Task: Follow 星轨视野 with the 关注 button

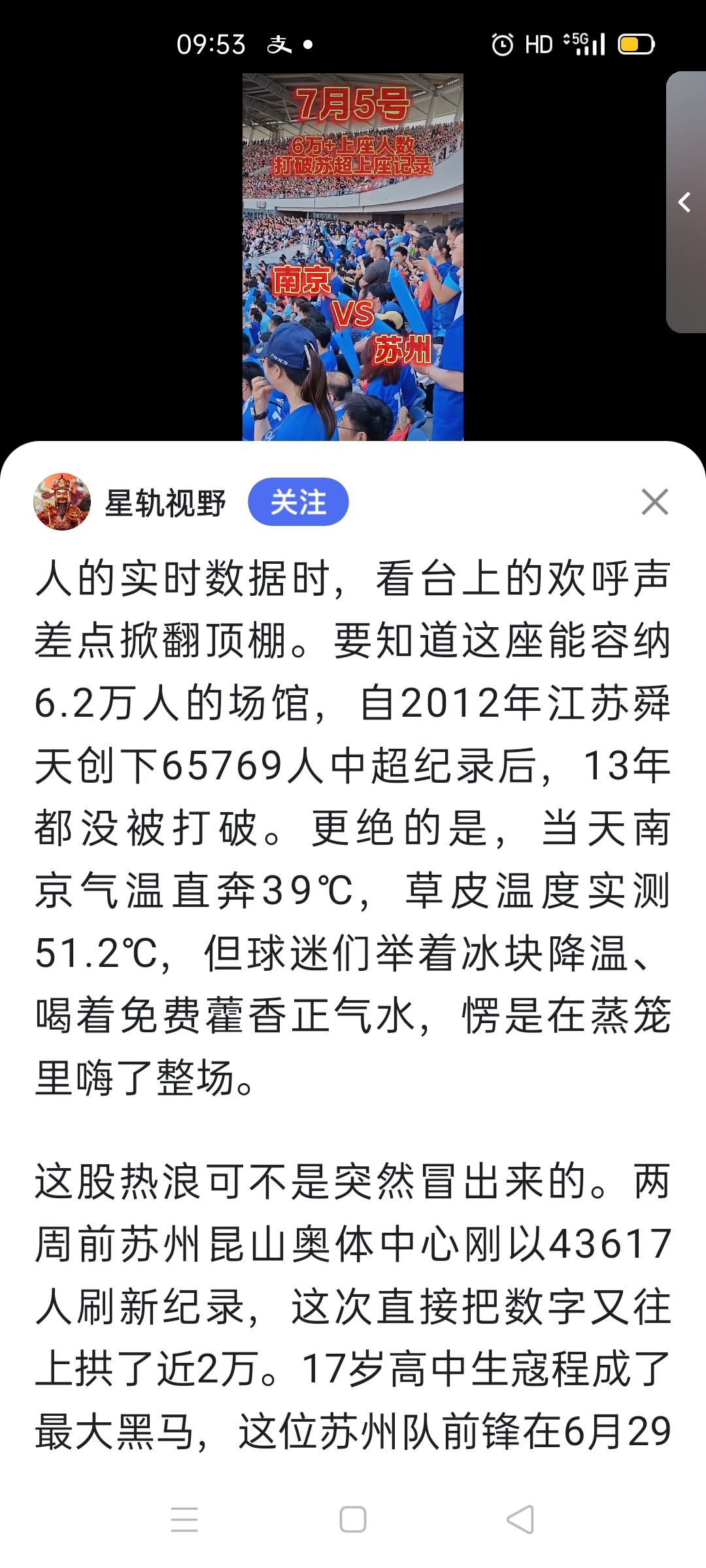Action: click(x=298, y=502)
